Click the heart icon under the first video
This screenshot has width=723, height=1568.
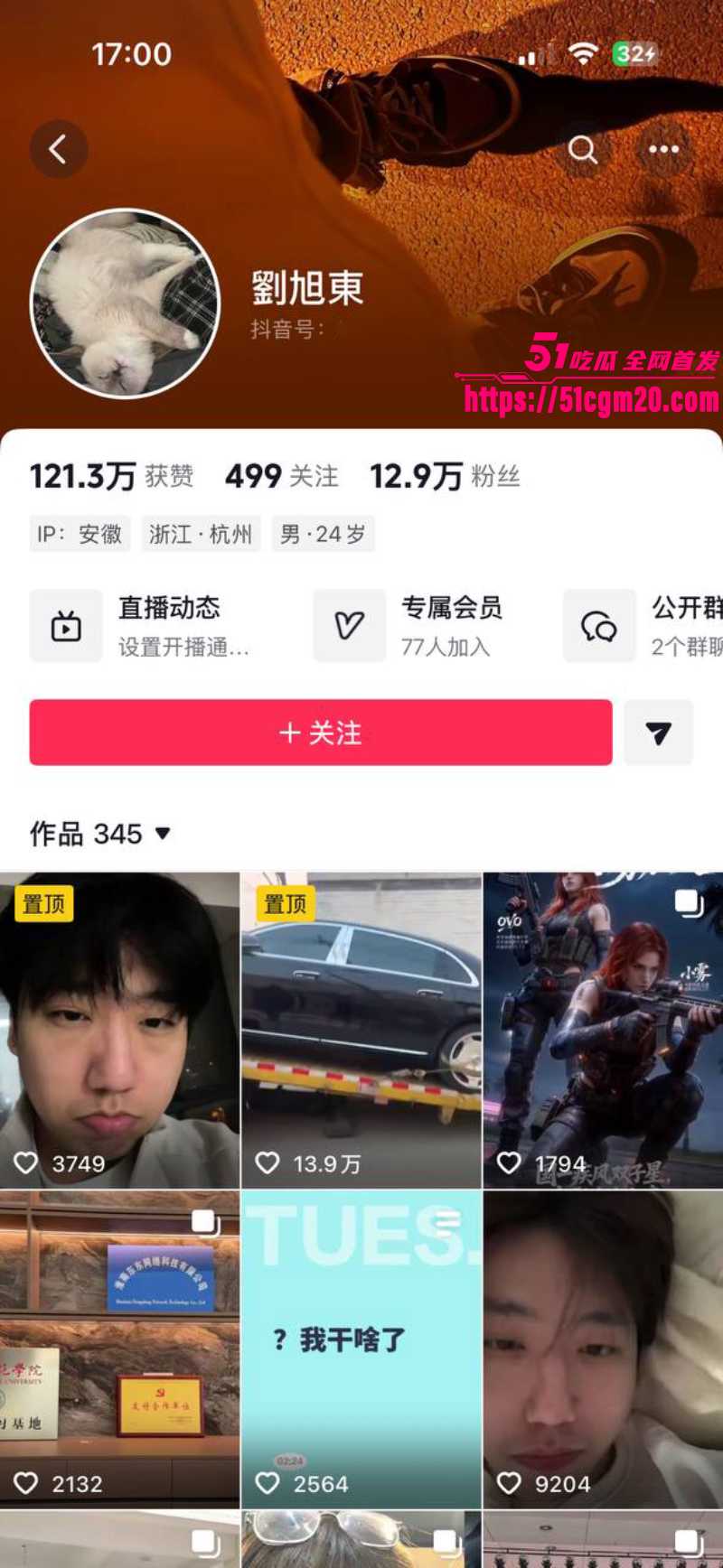click(25, 1163)
